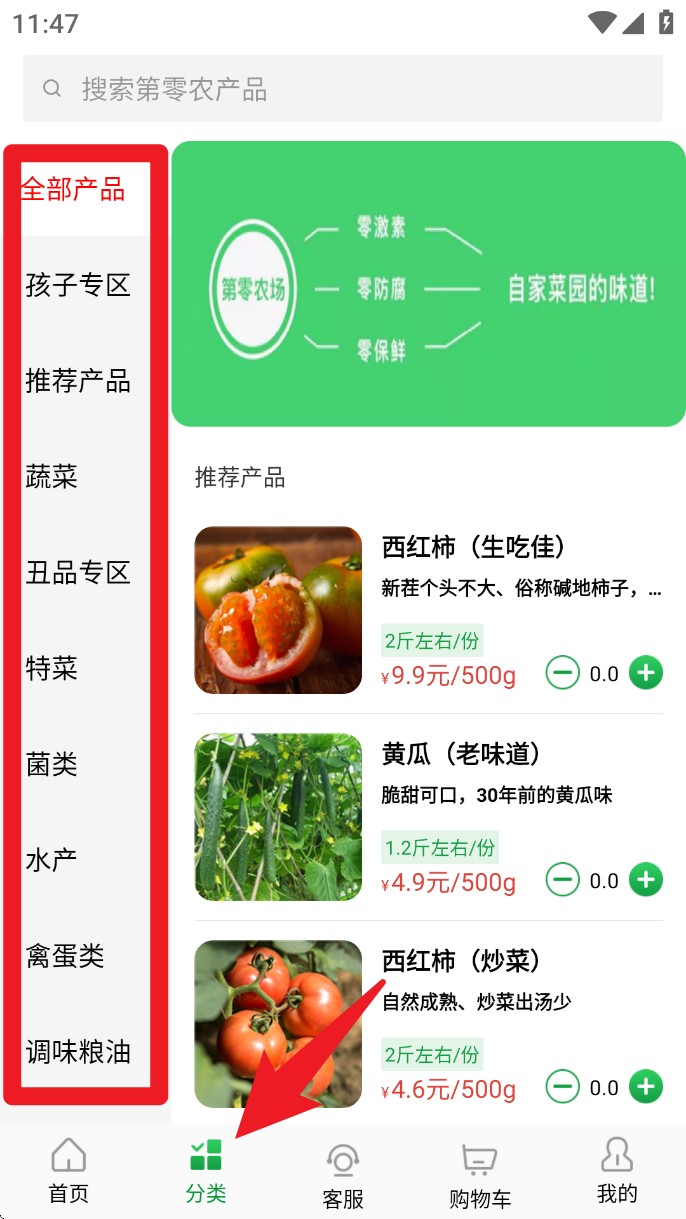Viewport: 686px width, 1219px height.
Task: Open the 水产 category
Action: point(52,860)
